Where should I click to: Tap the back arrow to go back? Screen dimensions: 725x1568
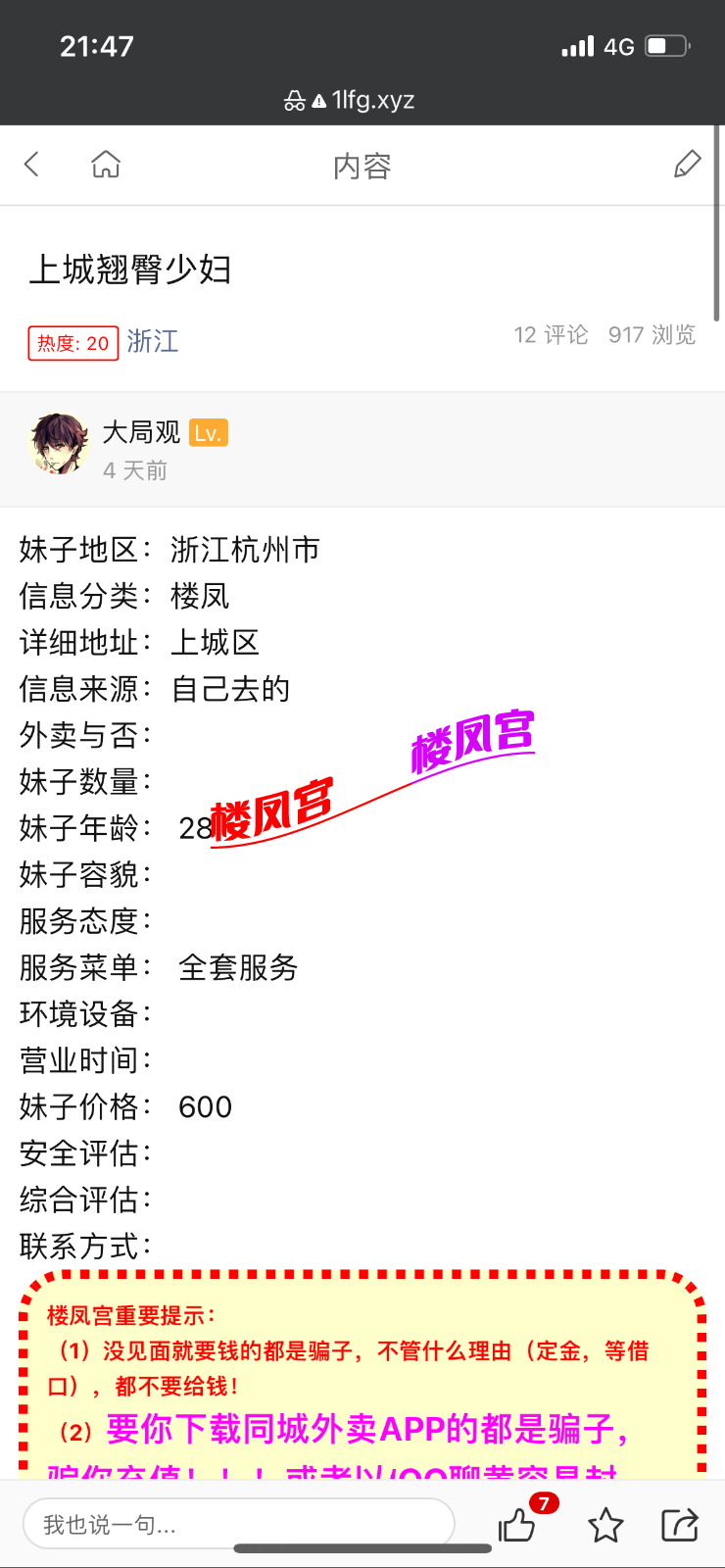coord(31,164)
